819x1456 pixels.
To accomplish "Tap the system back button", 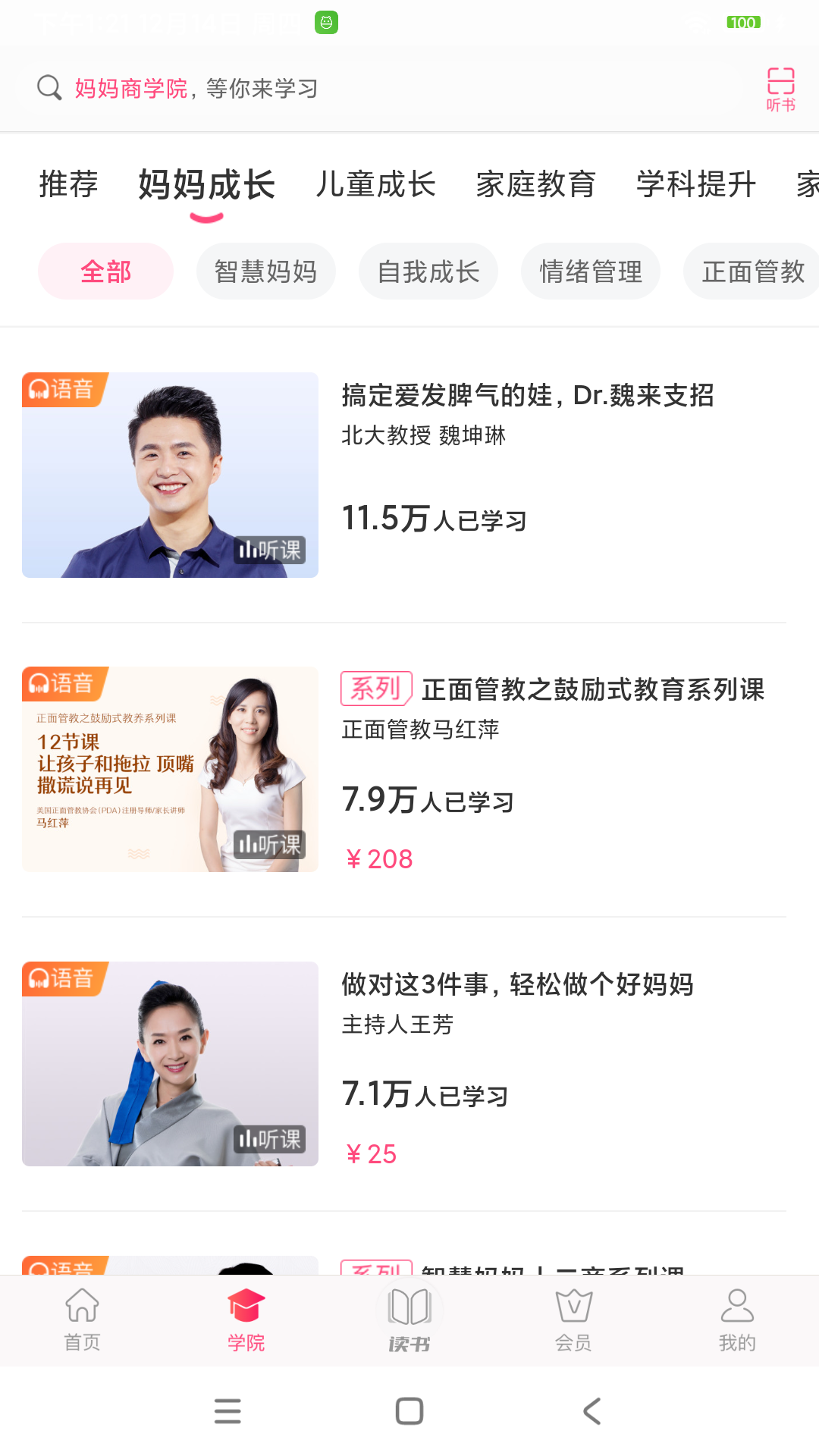I will pyautogui.click(x=591, y=1411).
